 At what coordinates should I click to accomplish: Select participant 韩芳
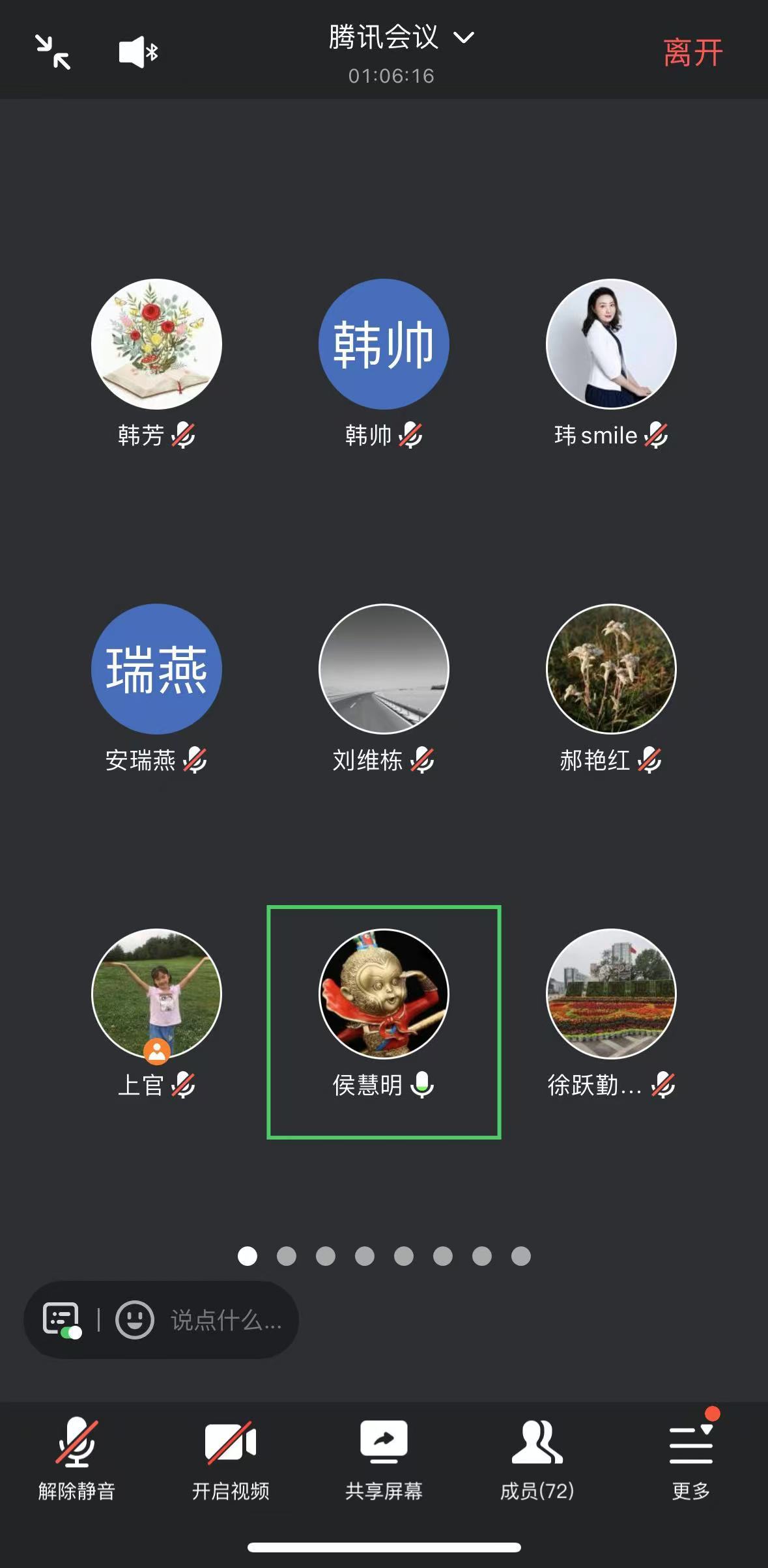(x=156, y=344)
